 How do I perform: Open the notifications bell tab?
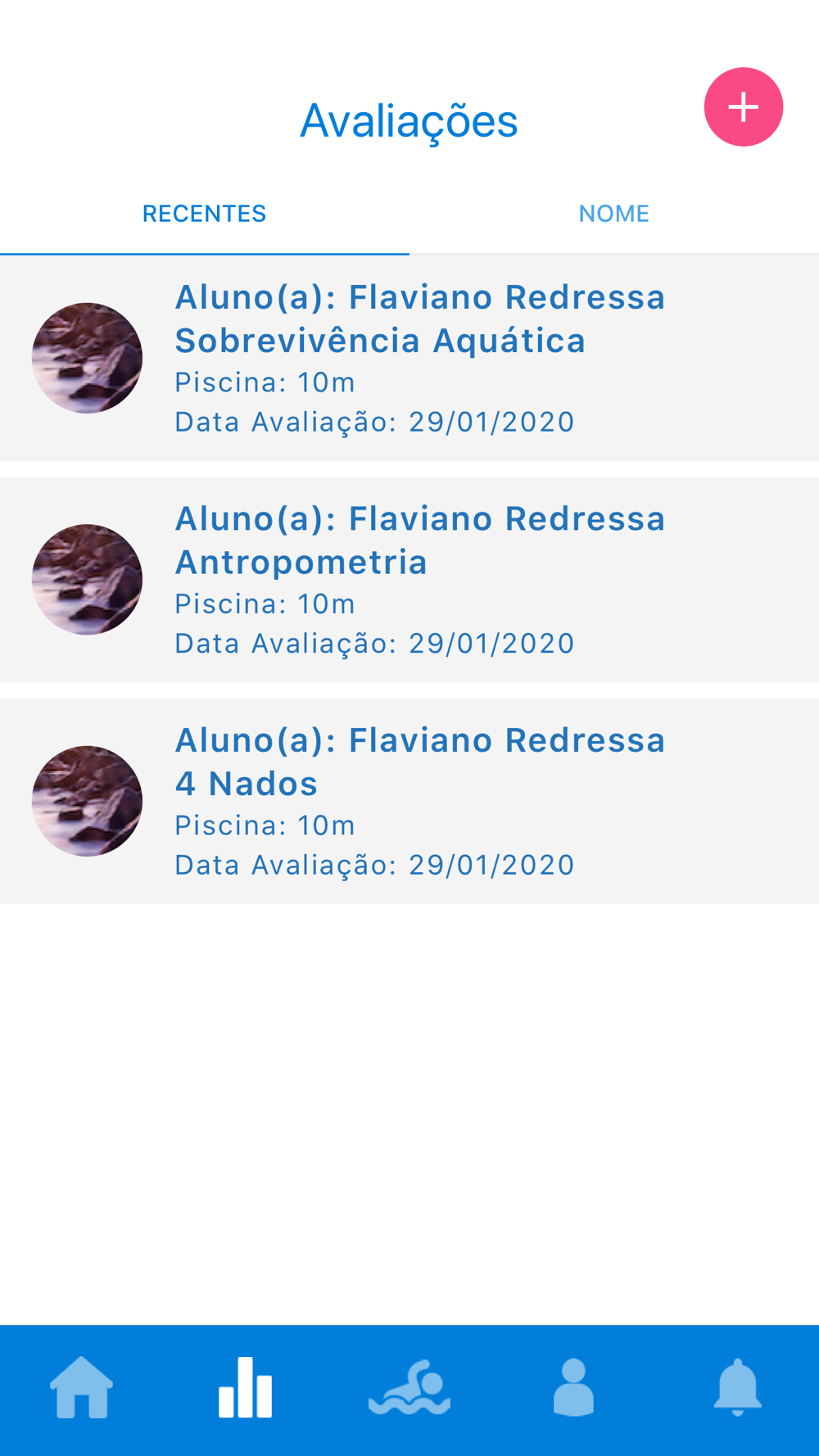coord(737,1387)
